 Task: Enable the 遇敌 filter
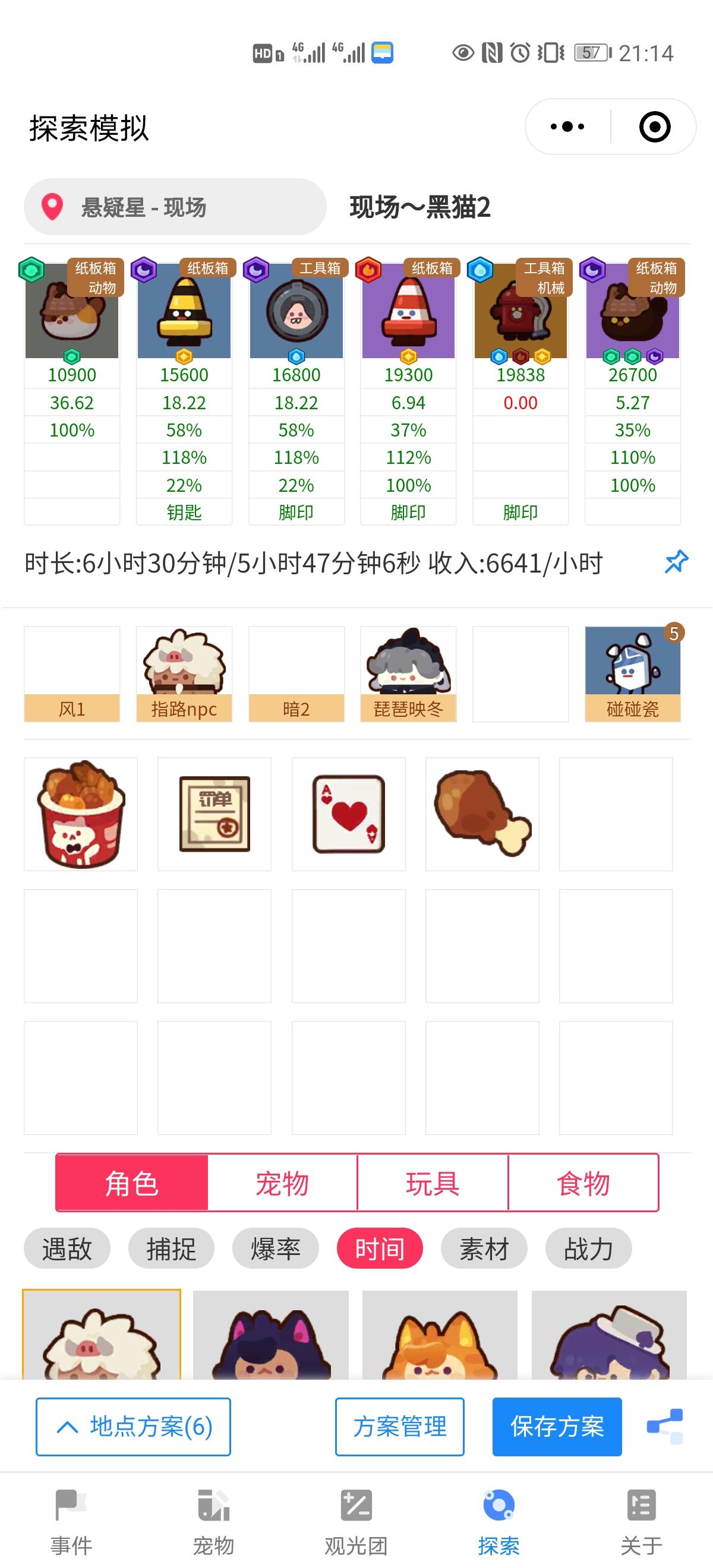(67, 1250)
